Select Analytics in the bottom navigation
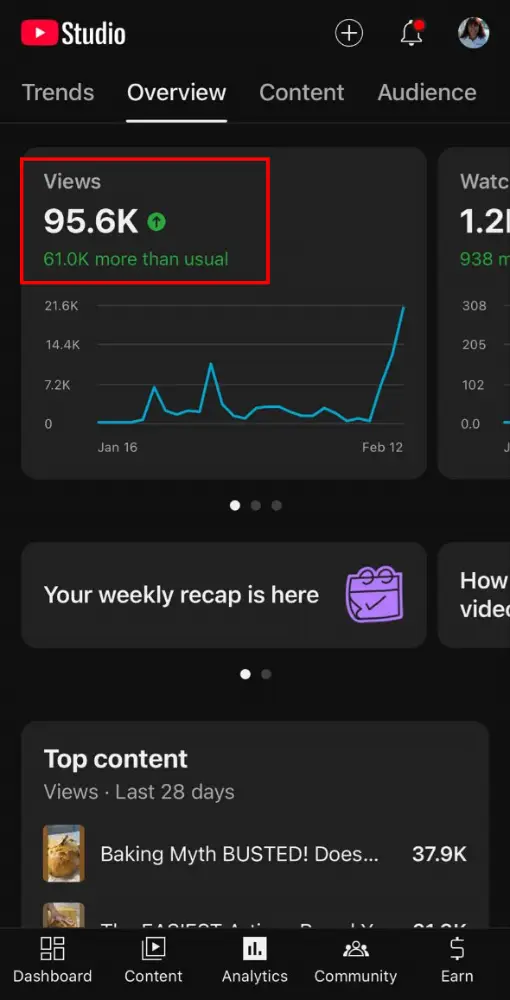 coord(255,960)
